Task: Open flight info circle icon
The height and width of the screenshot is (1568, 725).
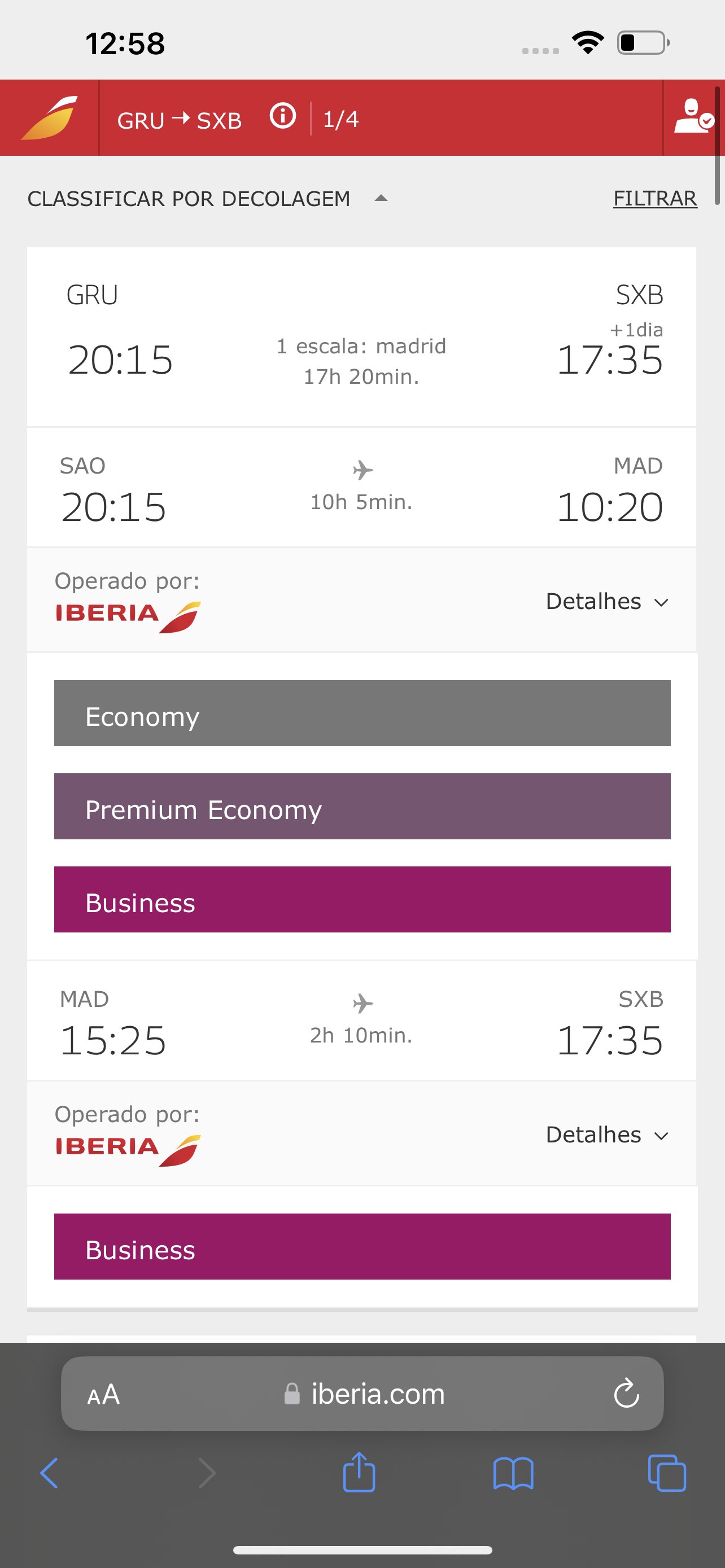Action: coord(282,116)
